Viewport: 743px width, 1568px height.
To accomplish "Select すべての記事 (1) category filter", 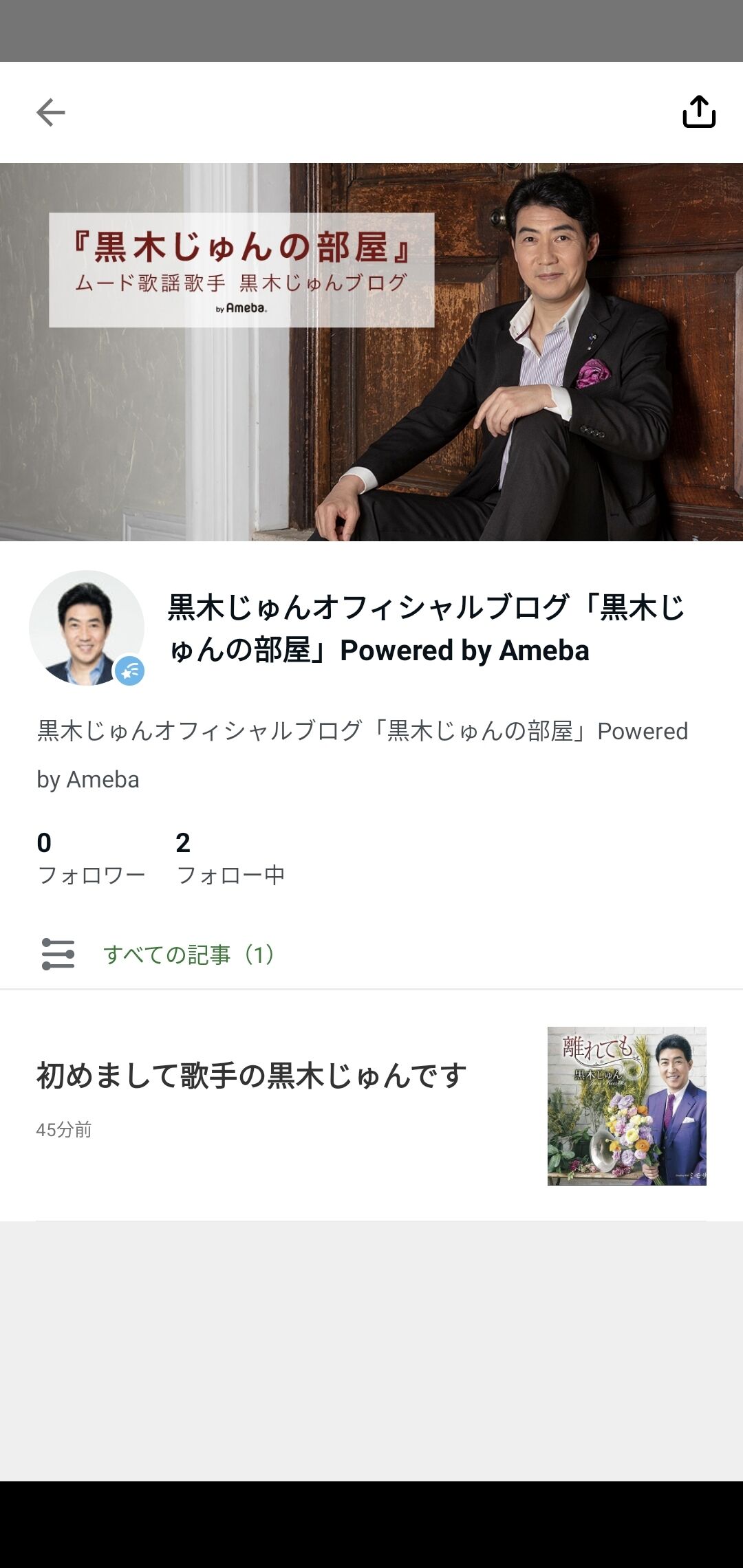I will coord(189,955).
